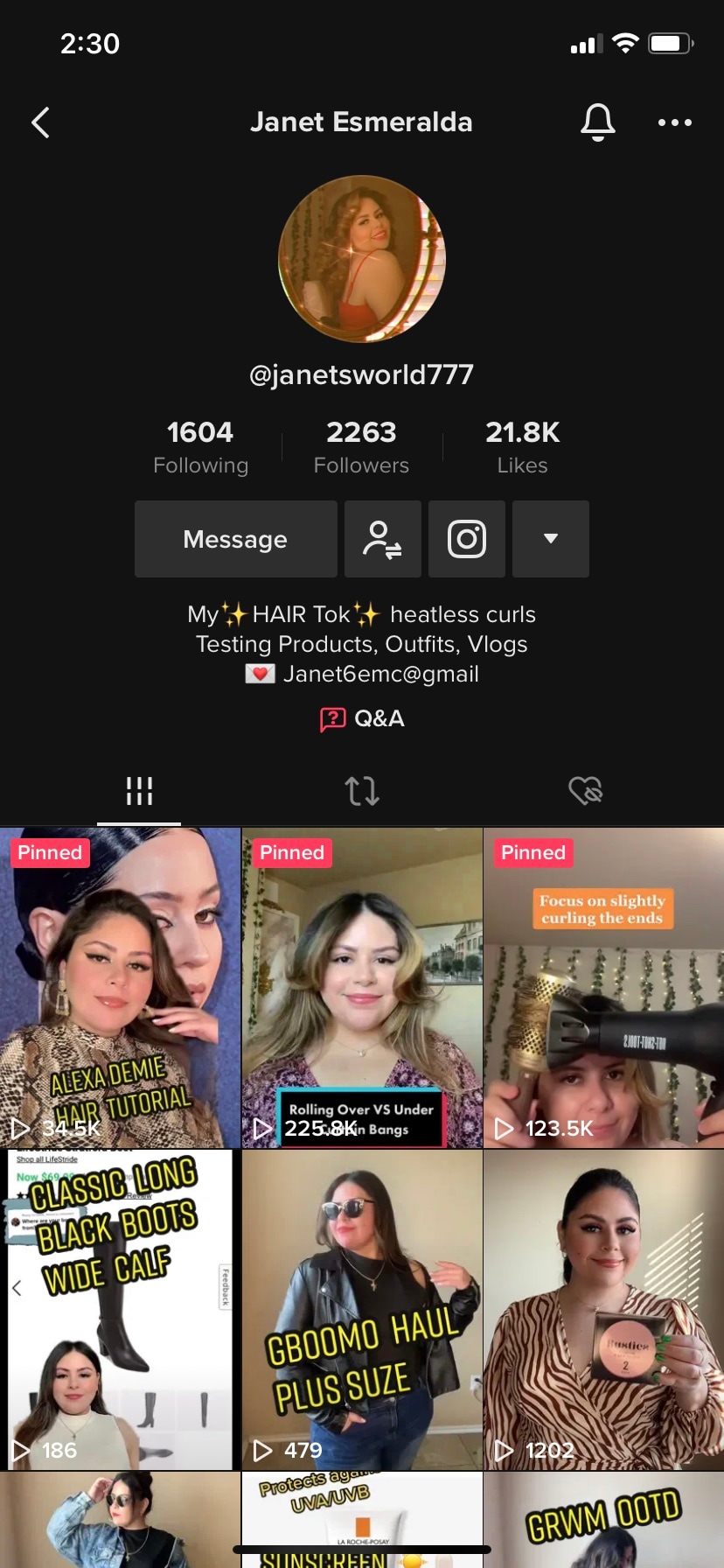Open the three-dot overflow menu
This screenshot has height=1568, width=724.
click(674, 122)
